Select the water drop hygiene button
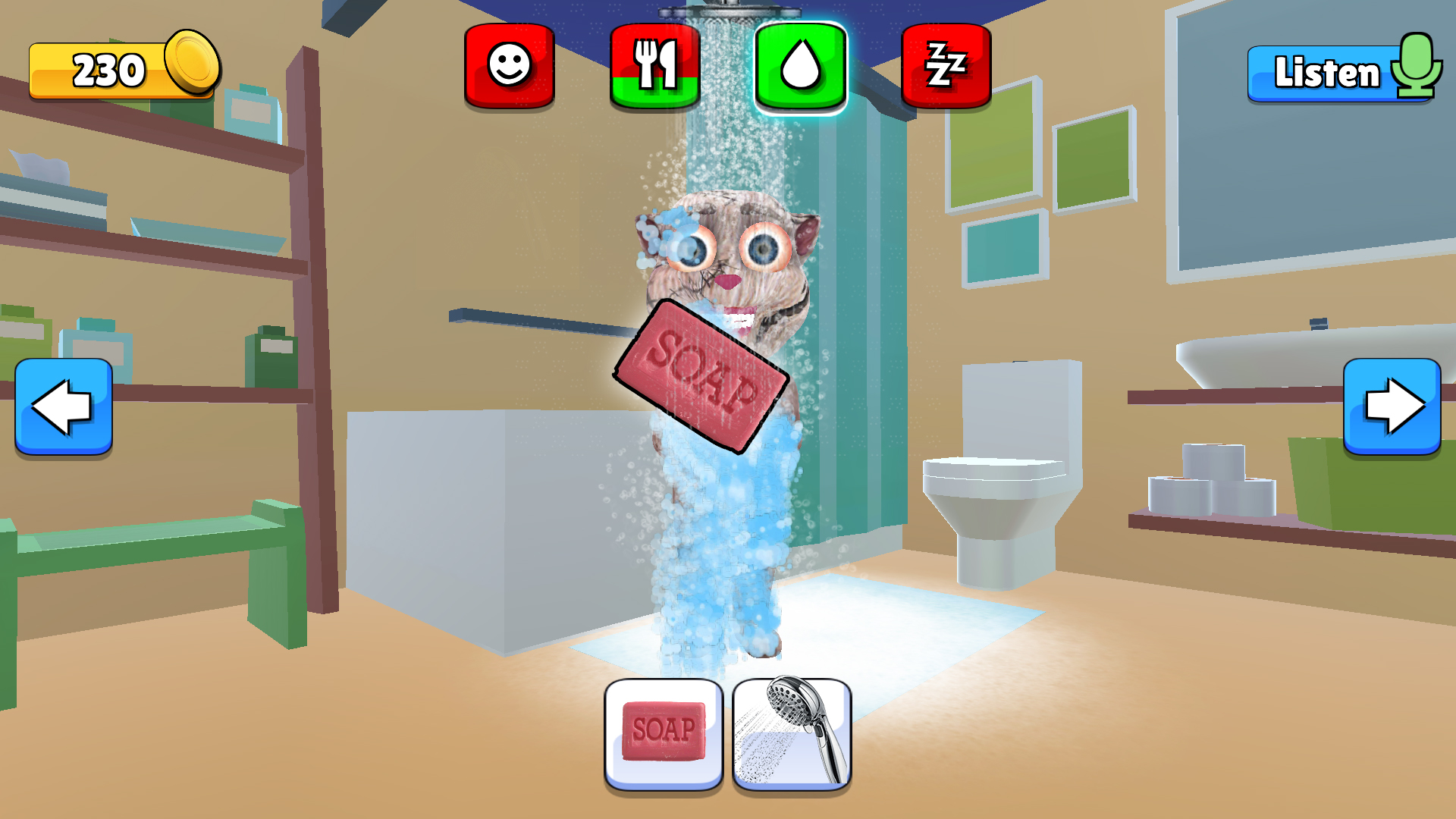 click(800, 67)
